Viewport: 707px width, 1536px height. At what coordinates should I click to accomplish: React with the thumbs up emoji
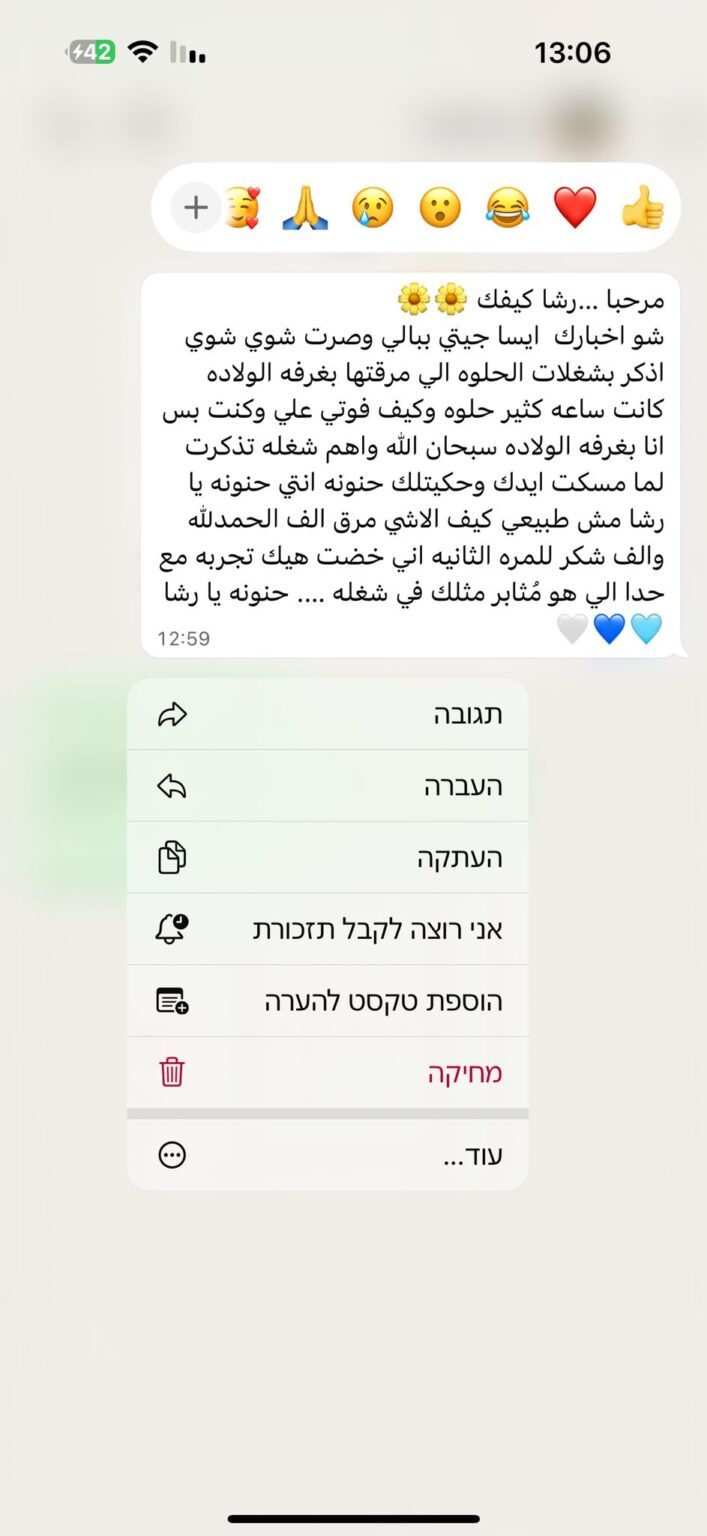pos(643,208)
